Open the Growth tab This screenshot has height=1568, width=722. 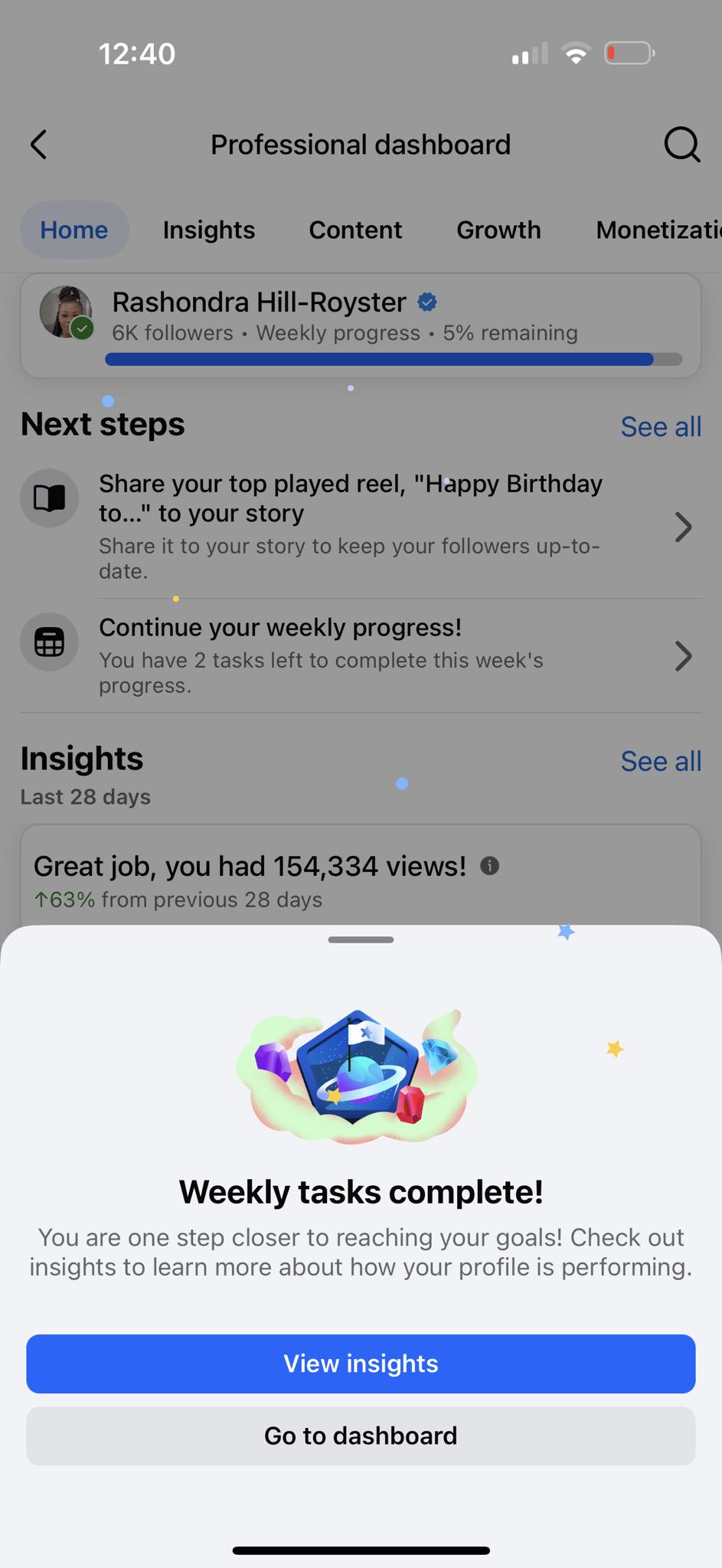498,230
